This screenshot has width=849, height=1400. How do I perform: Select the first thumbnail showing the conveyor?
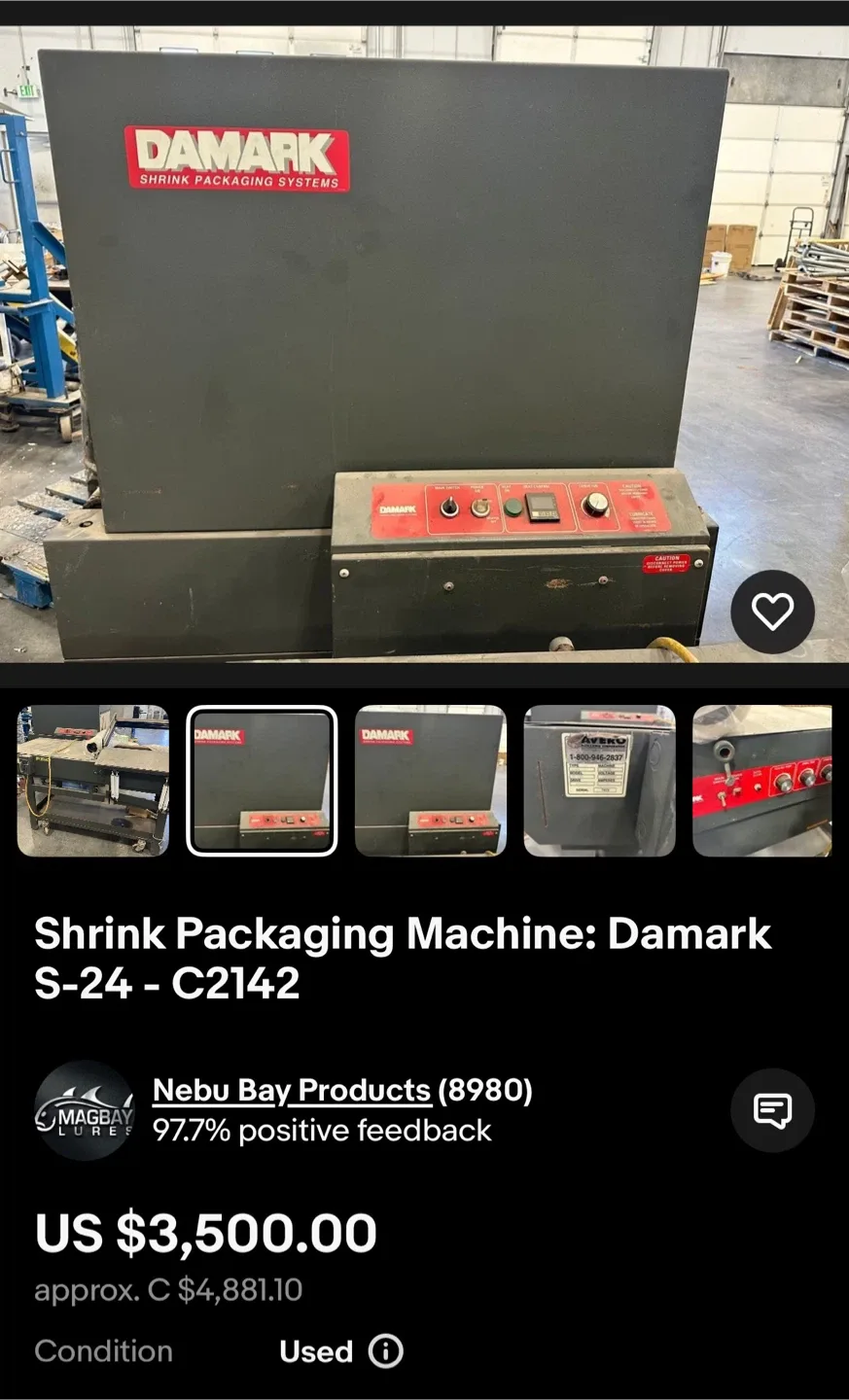coord(91,781)
